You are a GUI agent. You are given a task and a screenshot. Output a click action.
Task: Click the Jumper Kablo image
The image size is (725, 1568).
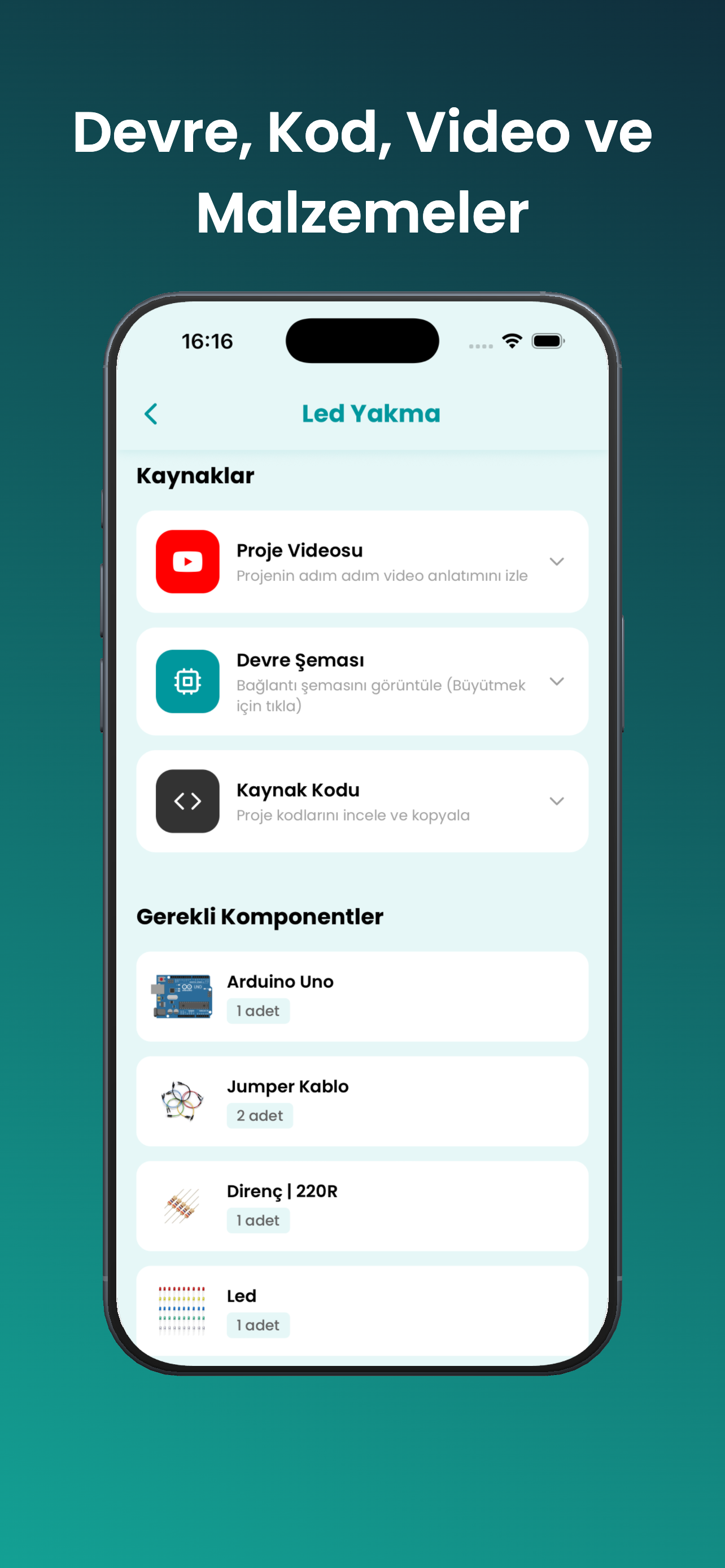pyautogui.click(x=181, y=1100)
